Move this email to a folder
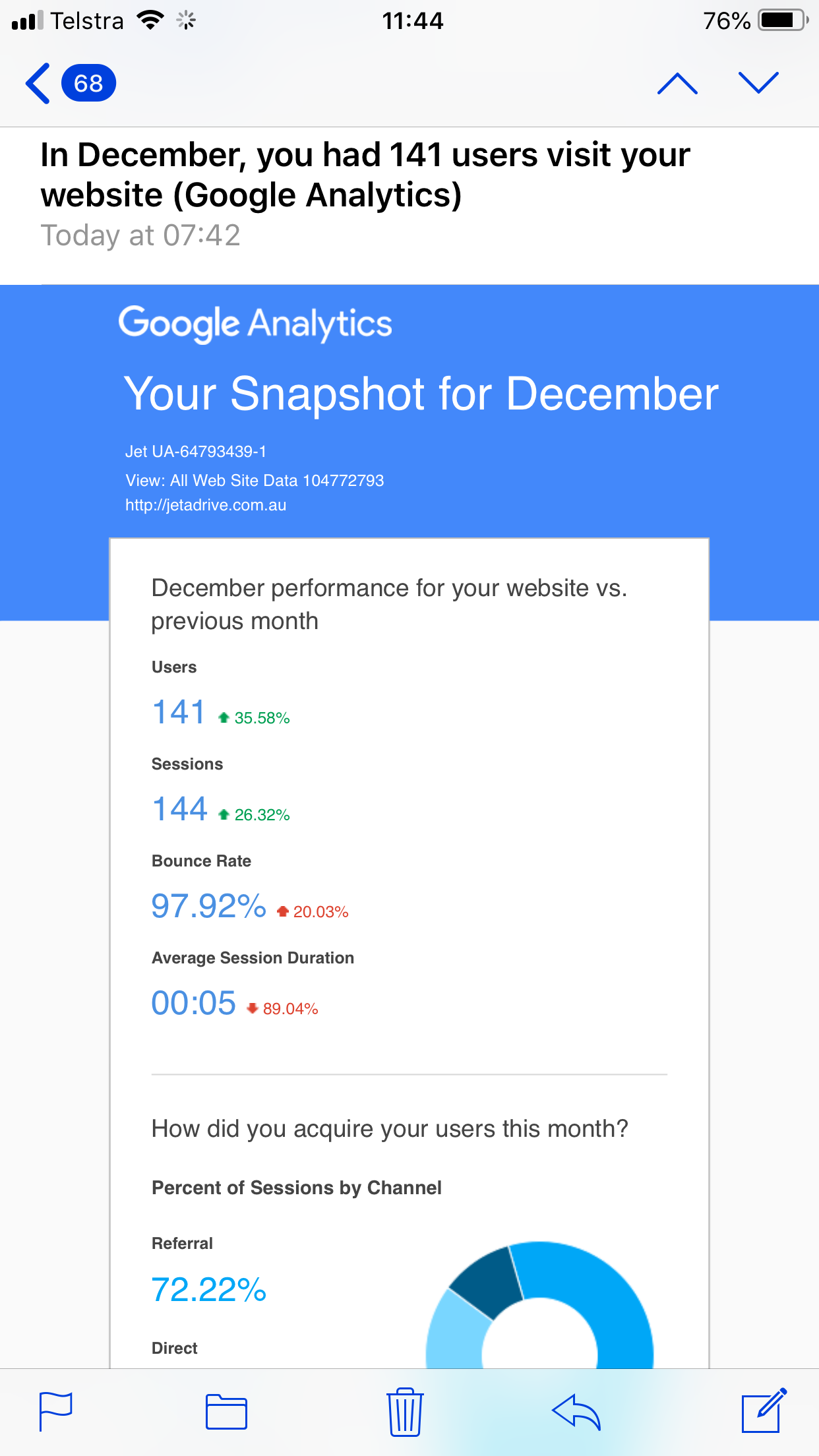Image resolution: width=819 pixels, height=1456 pixels. click(x=226, y=1412)
